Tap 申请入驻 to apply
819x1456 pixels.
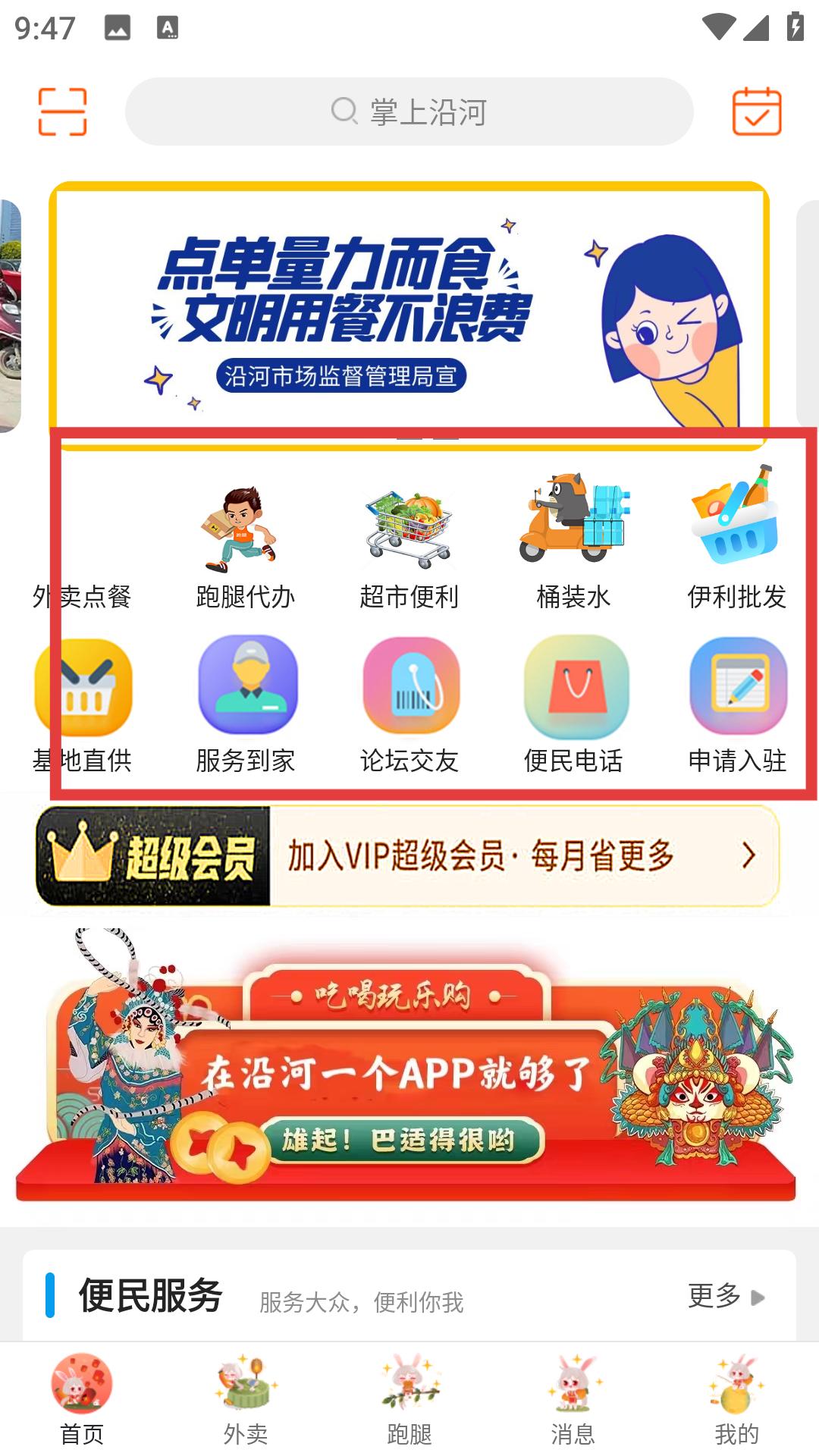737,705
